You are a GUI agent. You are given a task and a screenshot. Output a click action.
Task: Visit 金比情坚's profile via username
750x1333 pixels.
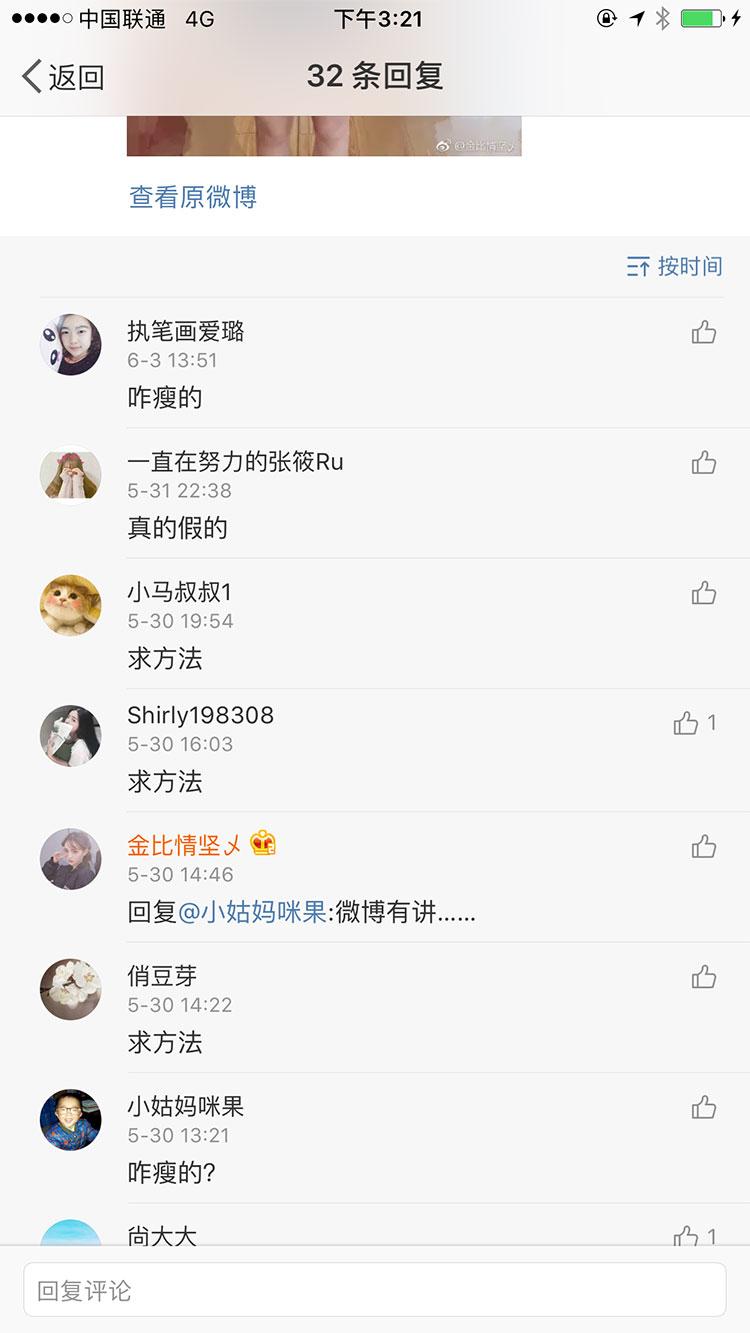pyautogui.click(x=184, y=845)
